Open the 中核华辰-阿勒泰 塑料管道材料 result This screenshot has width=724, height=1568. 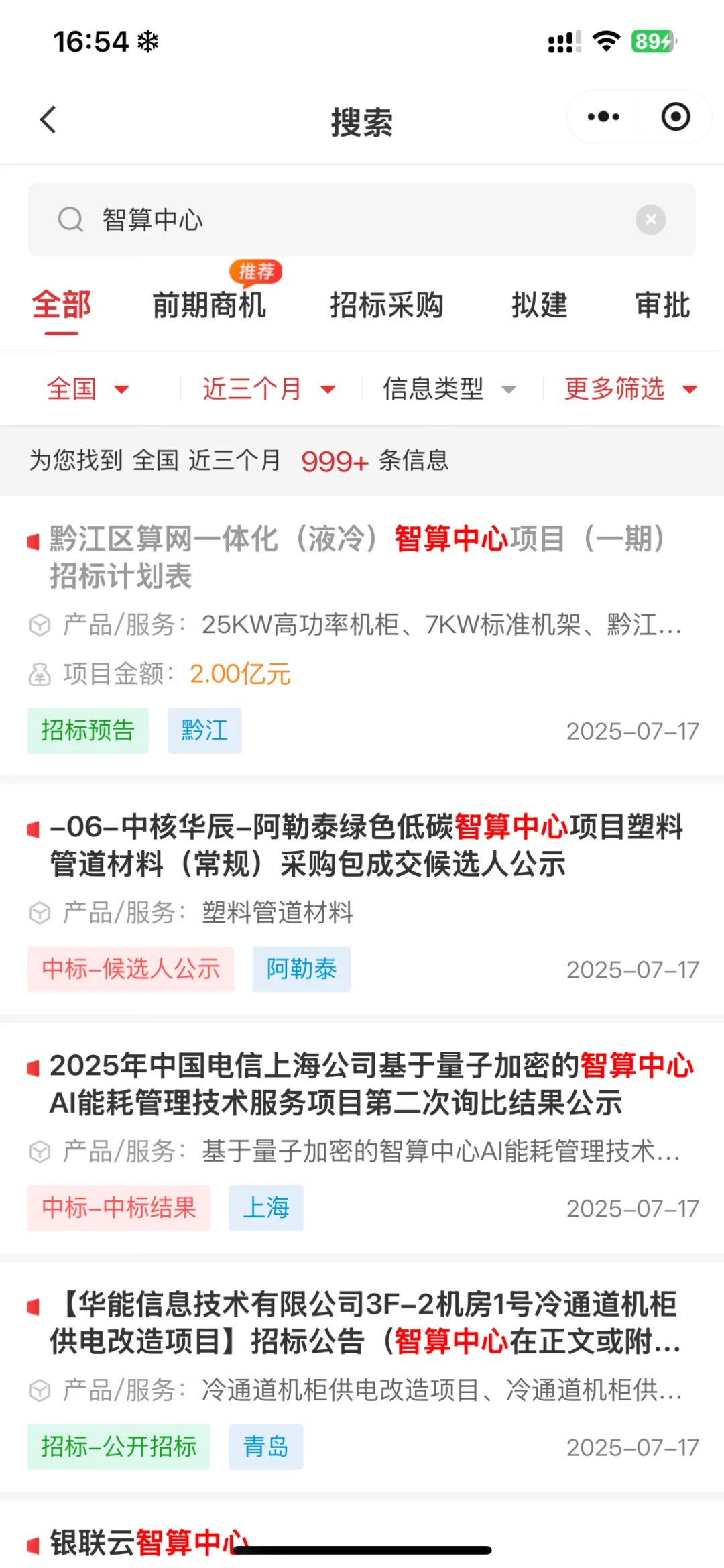[362, 899]
